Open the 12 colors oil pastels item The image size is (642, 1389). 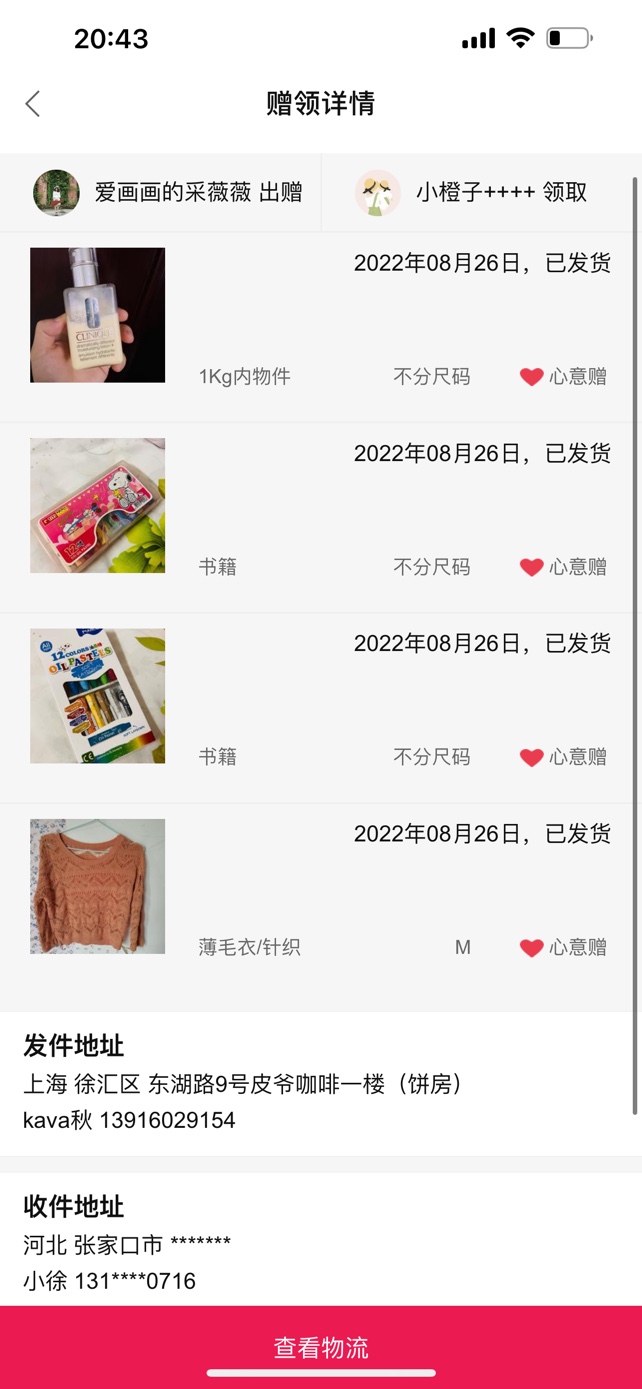pyautogui.click(x=98, y=695)
